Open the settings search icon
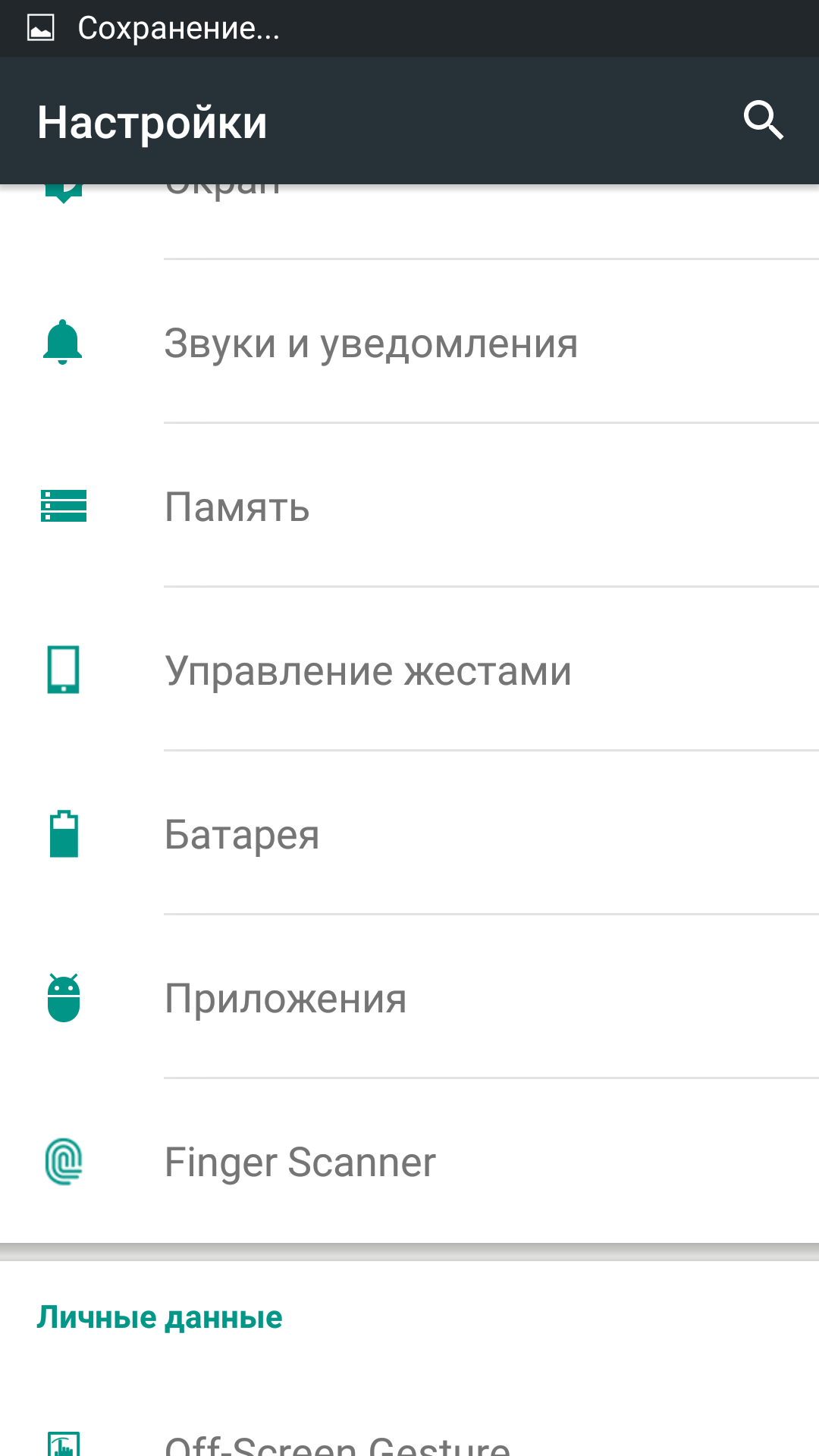 pos(763,121)
